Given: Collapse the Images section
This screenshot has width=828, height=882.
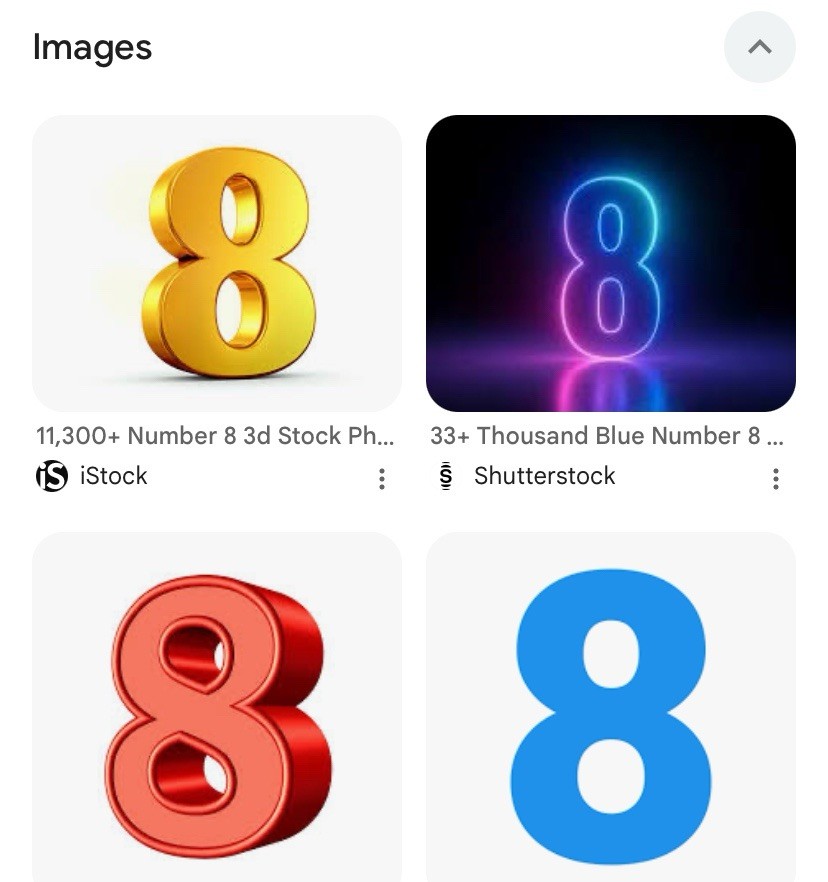Looking at the screenshot, I should (759, 47).
